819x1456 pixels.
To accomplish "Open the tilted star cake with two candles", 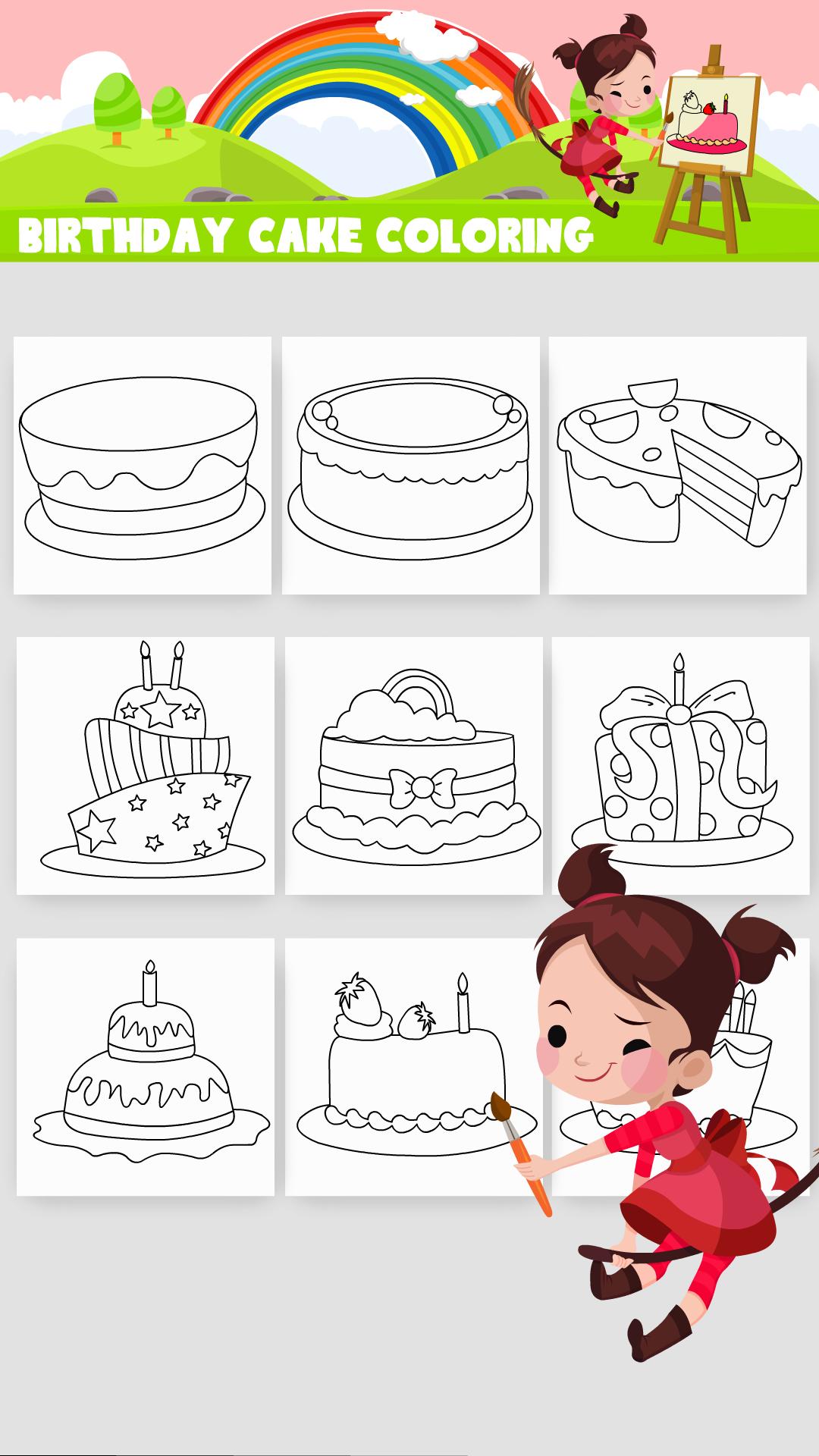I will [146, 765].
